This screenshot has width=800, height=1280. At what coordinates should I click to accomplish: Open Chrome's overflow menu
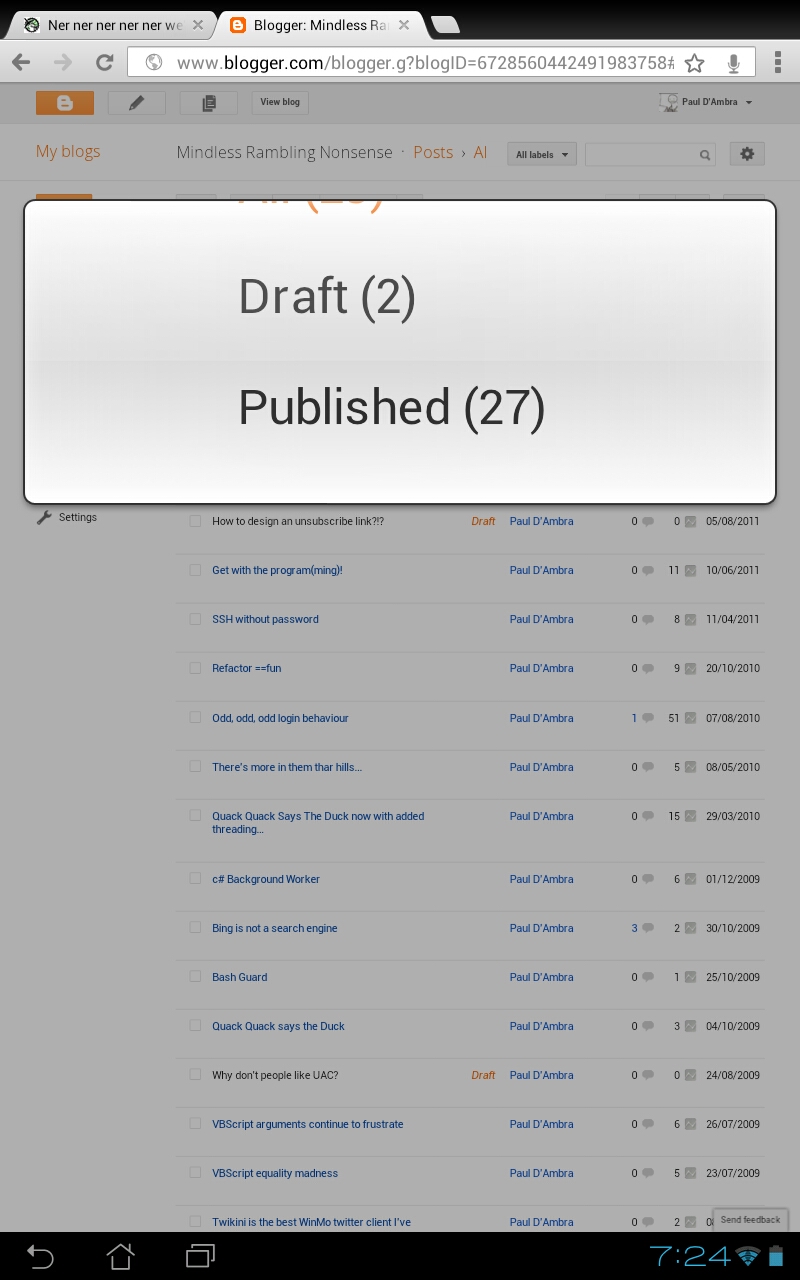pyautogui.click(x=777, y=63)
